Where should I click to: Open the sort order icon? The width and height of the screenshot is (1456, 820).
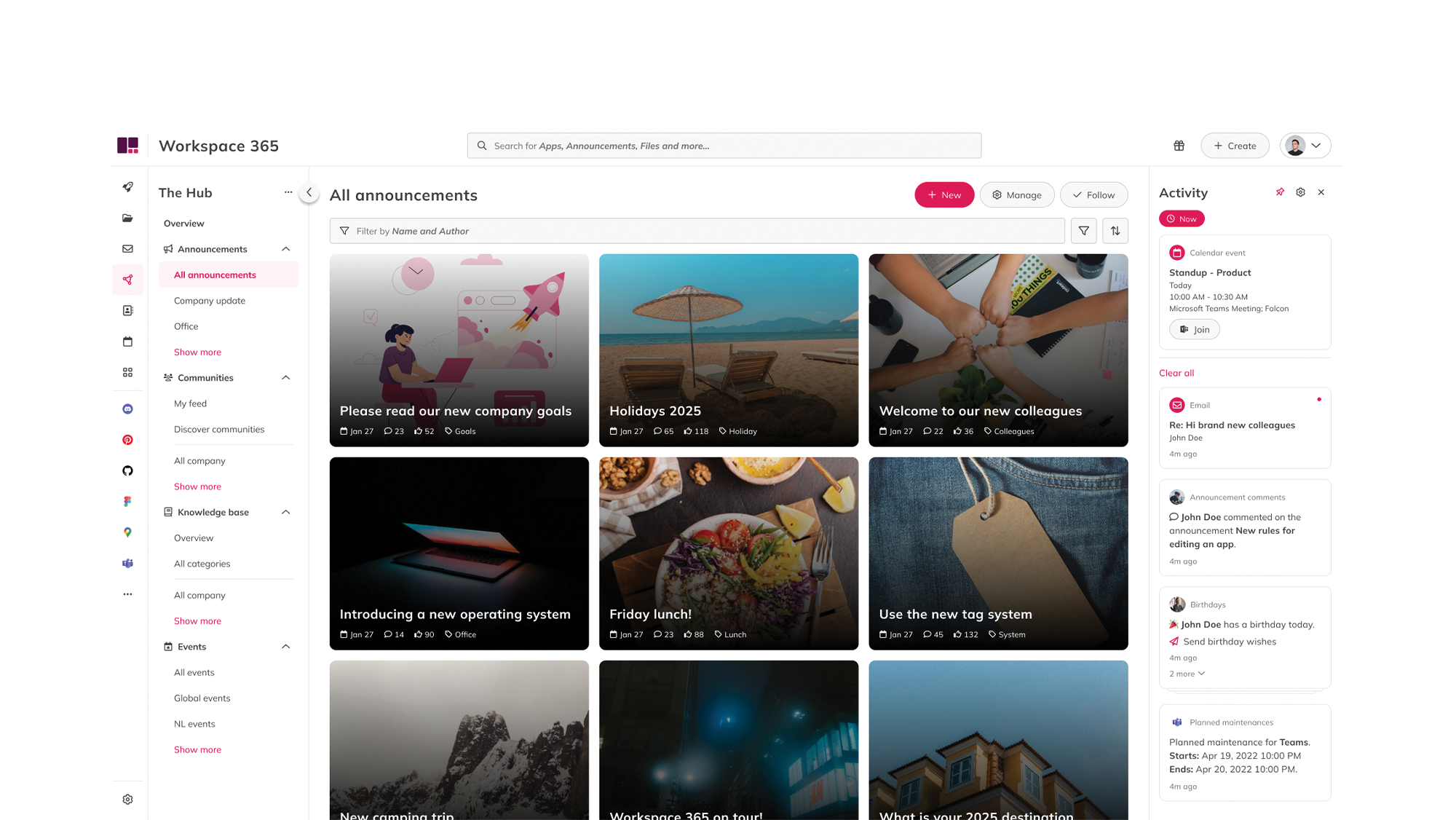click(1115, 231)
